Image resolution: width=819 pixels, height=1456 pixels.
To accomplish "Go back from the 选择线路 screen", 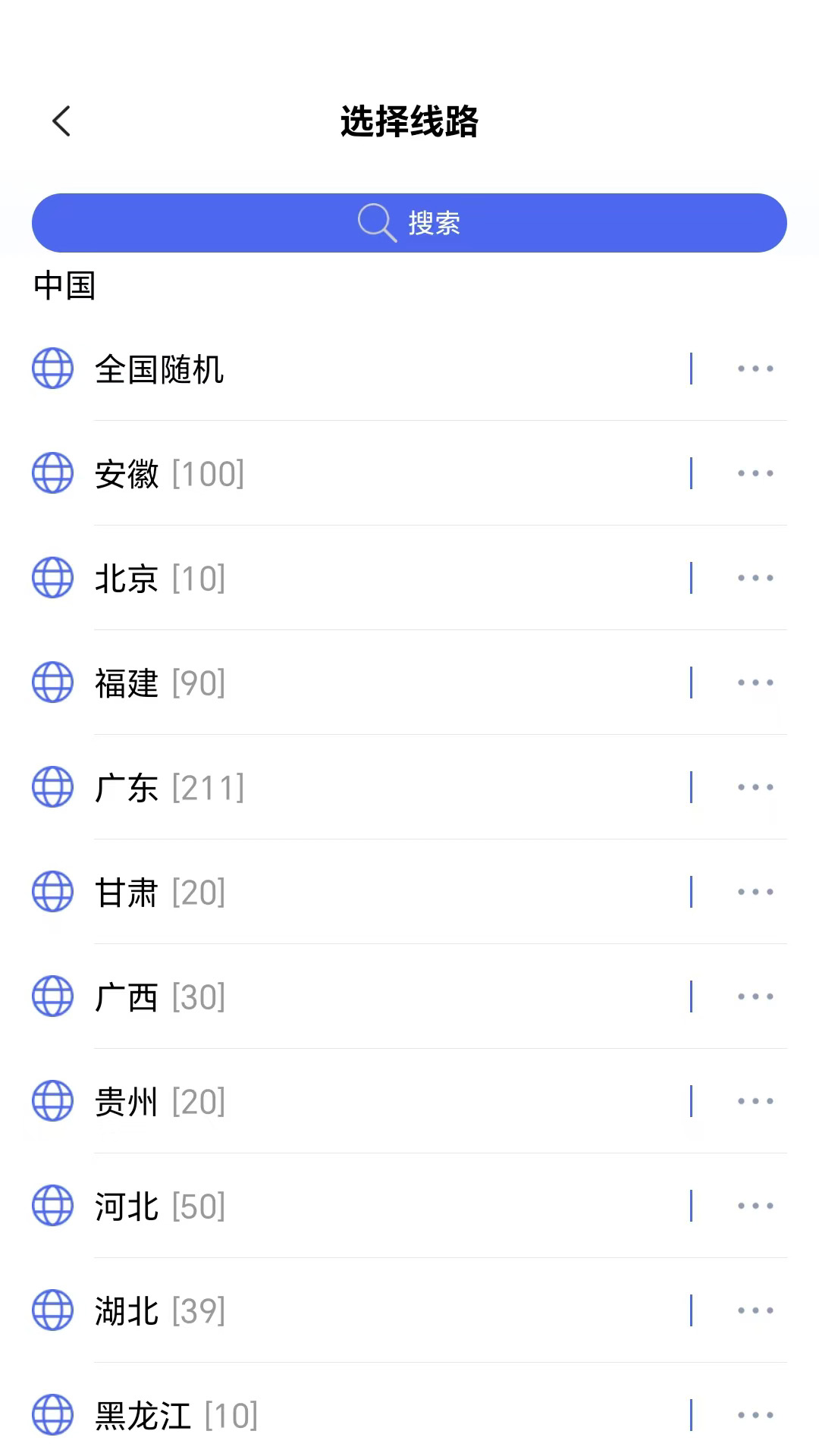I will (x=61, y=121).
